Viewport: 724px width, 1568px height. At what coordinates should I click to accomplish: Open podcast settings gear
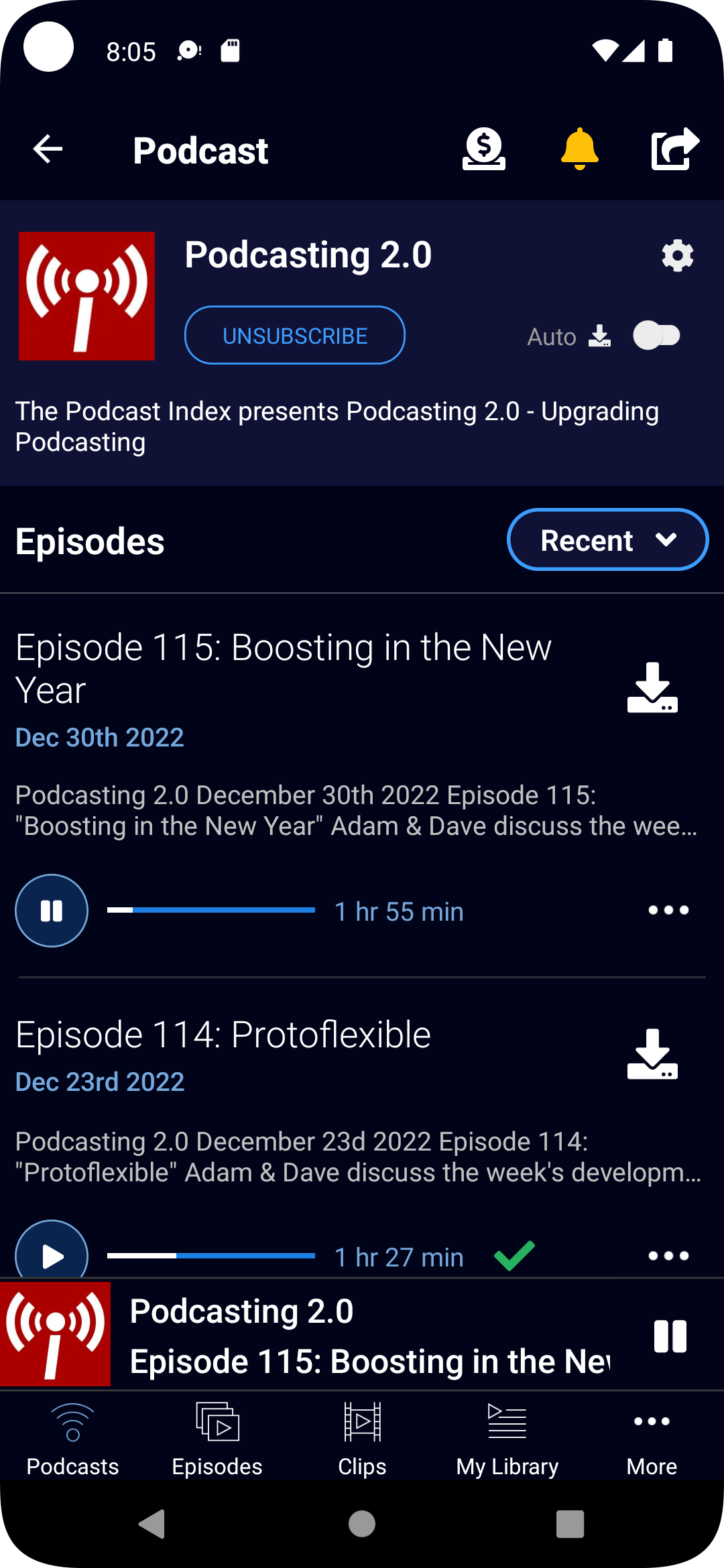[x=677, y=256]
